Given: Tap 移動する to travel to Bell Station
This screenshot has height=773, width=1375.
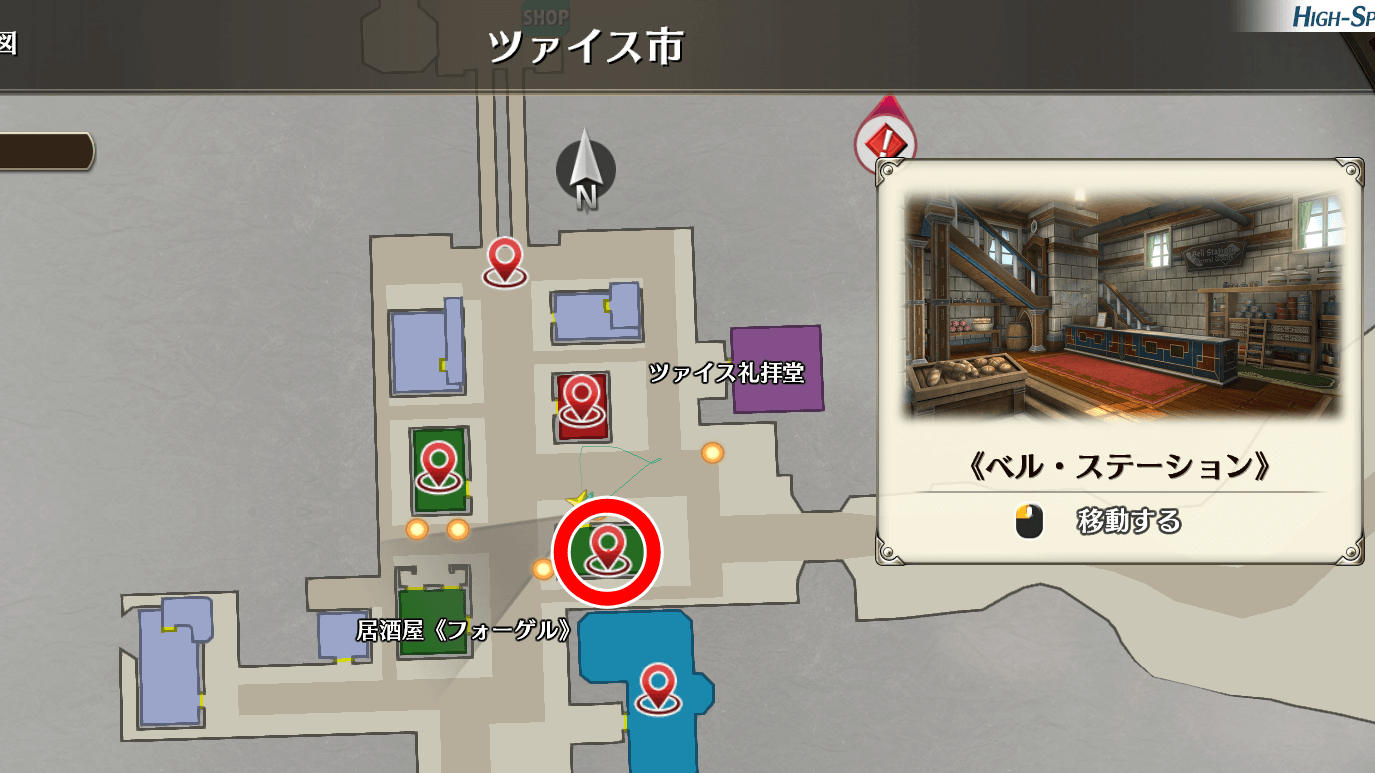Looking at the screenshot, I should coord(1127,521).
